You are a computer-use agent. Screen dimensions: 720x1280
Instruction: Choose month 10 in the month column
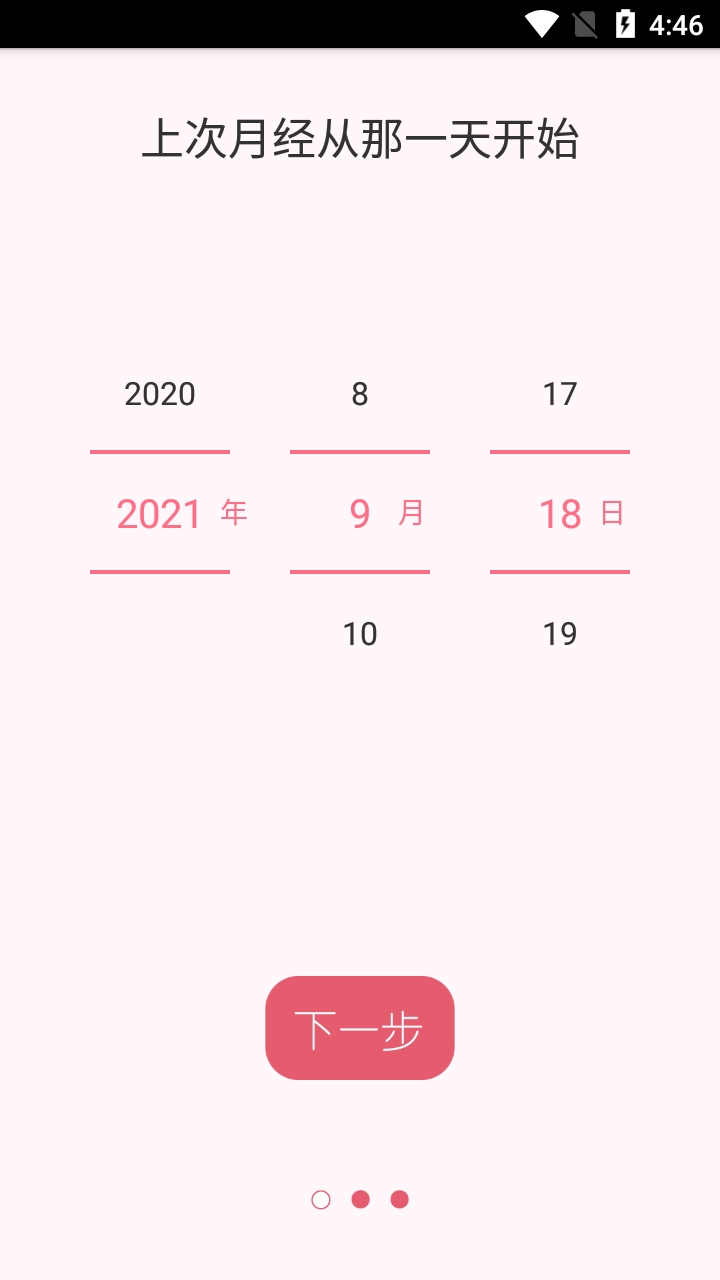[361, 633]
